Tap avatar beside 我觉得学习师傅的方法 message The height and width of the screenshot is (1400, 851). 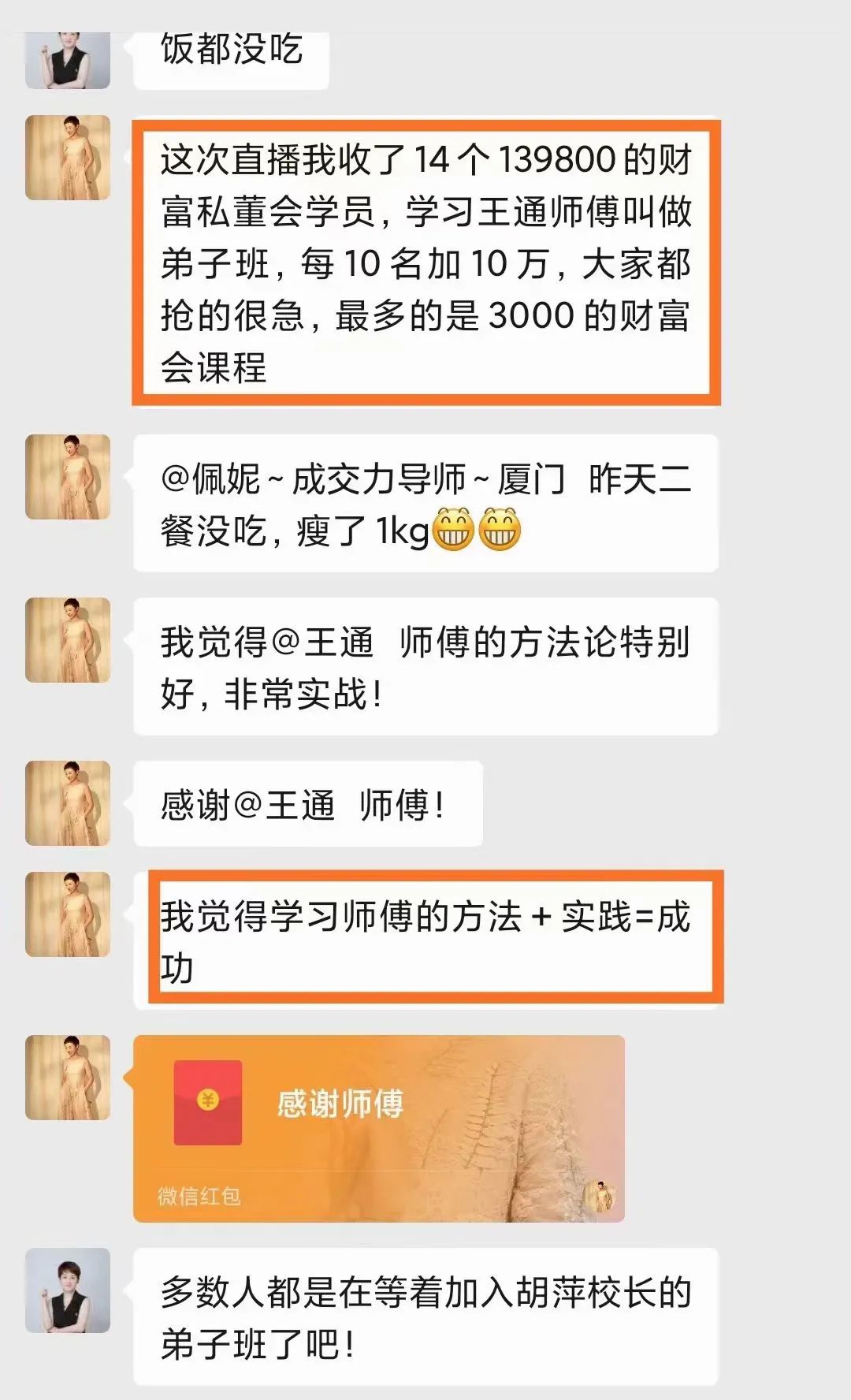pyautogui.click(x=68, y=914)
